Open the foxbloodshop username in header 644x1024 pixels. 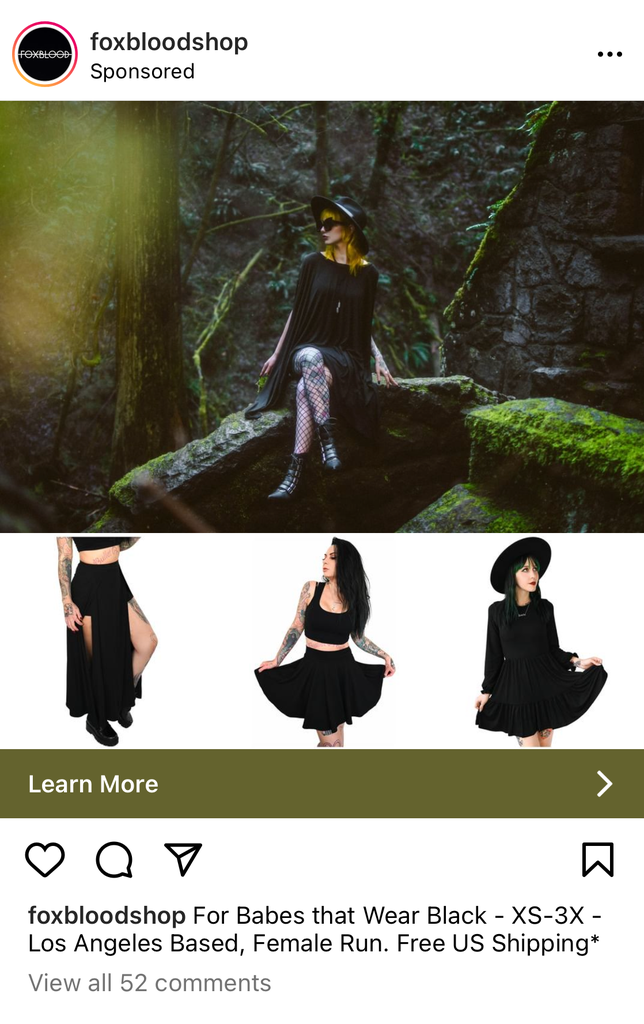[169, 42]
